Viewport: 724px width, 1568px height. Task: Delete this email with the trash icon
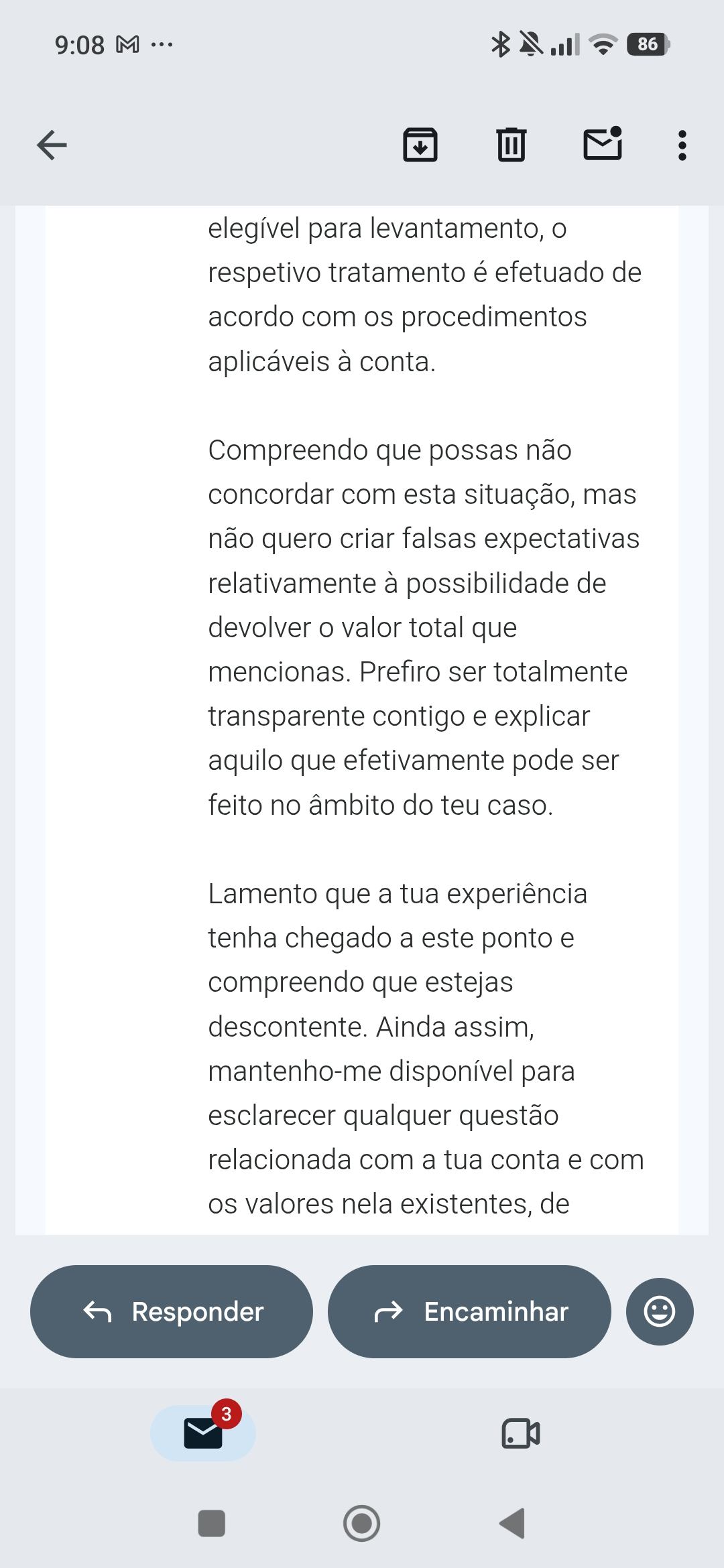click(511, 145)
